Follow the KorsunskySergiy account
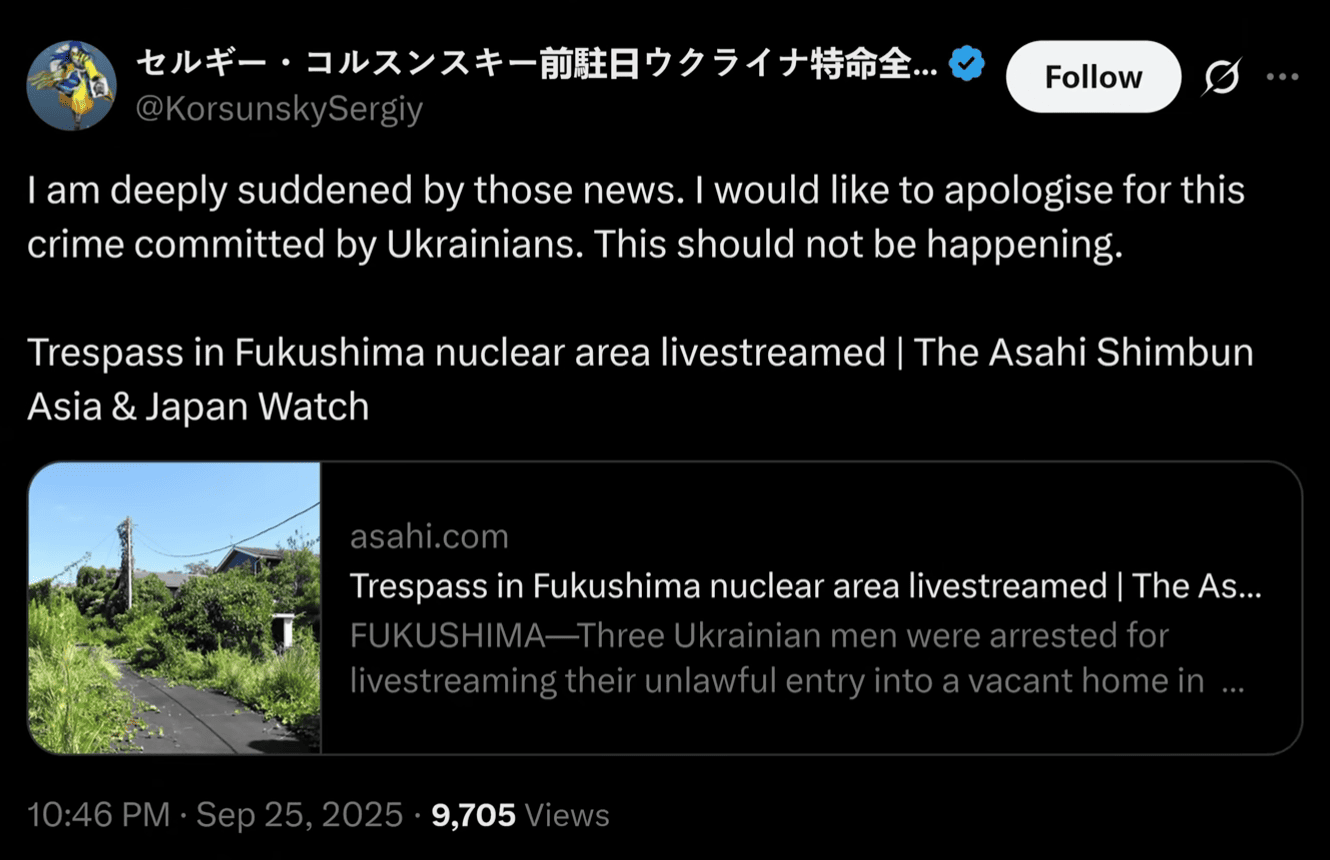This screenshot has height=860, width=1330. point(1092,77)
